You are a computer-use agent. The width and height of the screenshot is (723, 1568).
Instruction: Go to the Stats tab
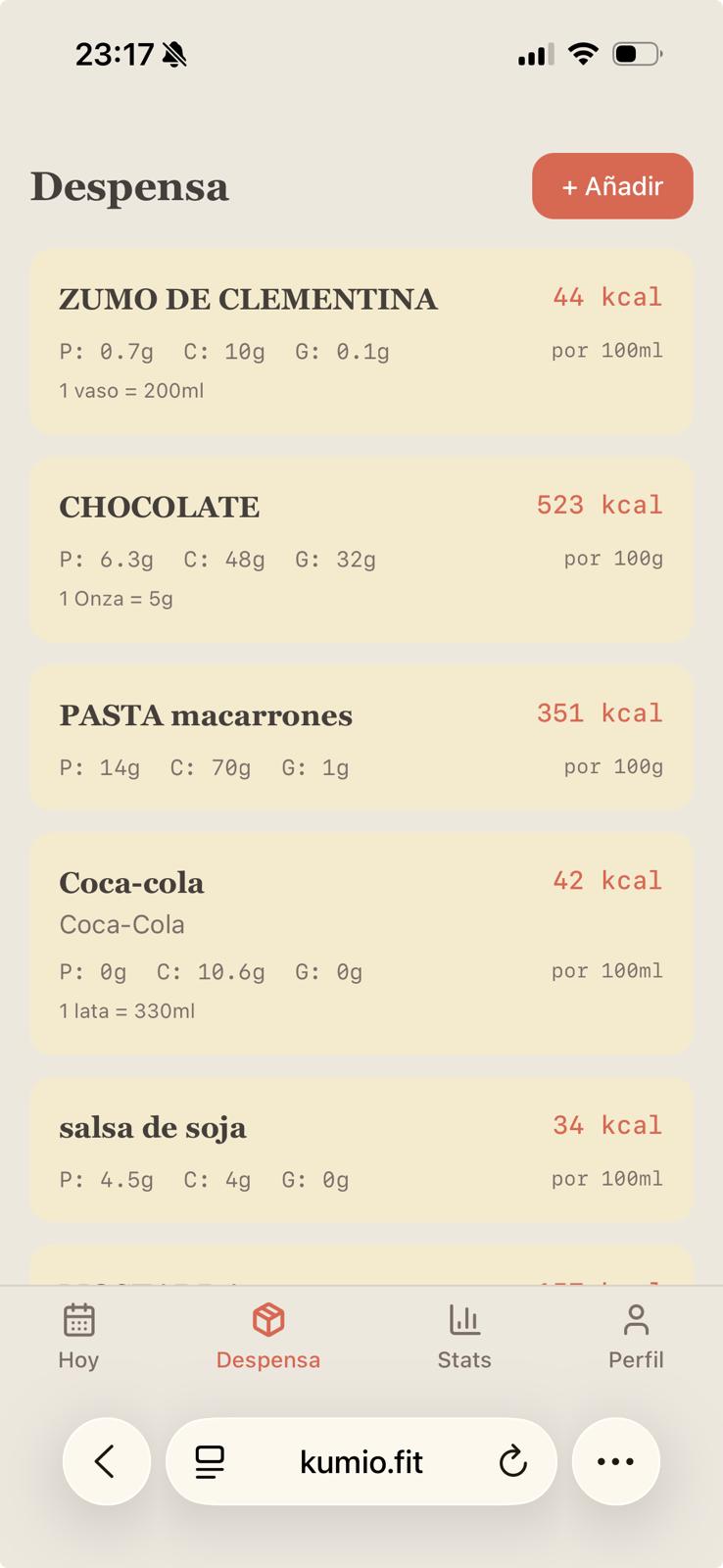coord(464,1336)
